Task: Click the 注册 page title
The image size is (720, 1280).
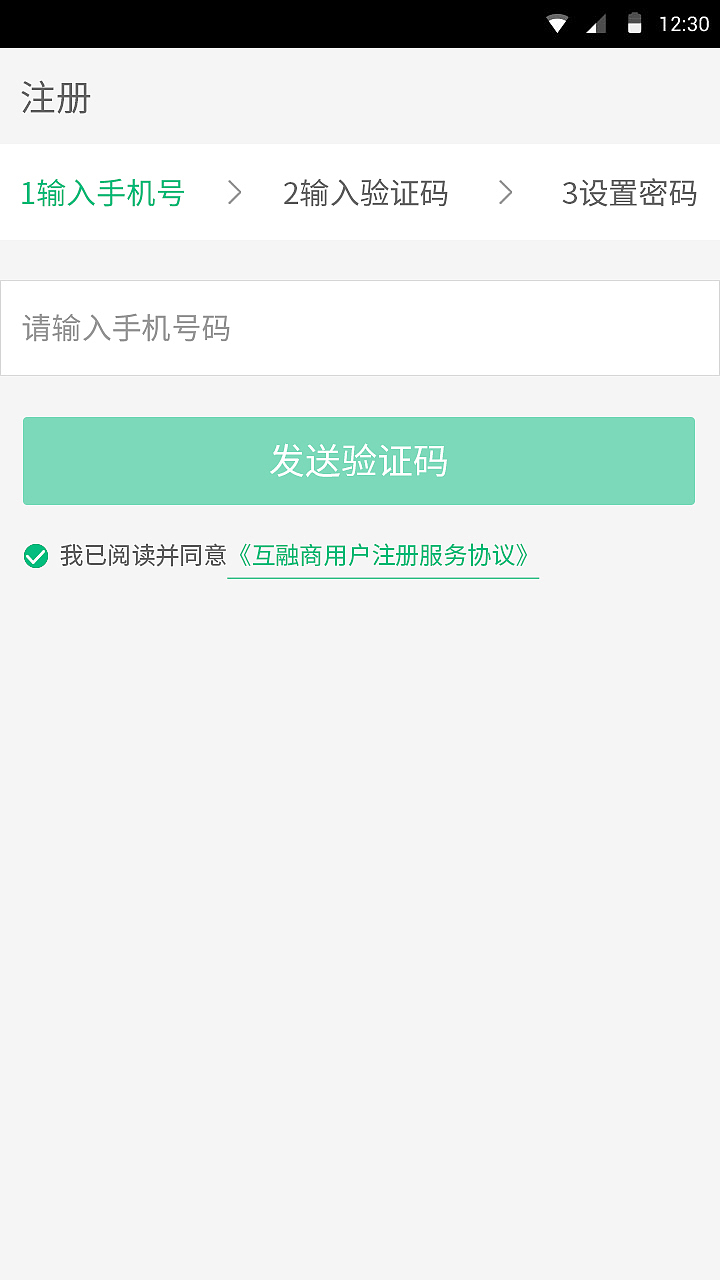Action: pos(54,99)
